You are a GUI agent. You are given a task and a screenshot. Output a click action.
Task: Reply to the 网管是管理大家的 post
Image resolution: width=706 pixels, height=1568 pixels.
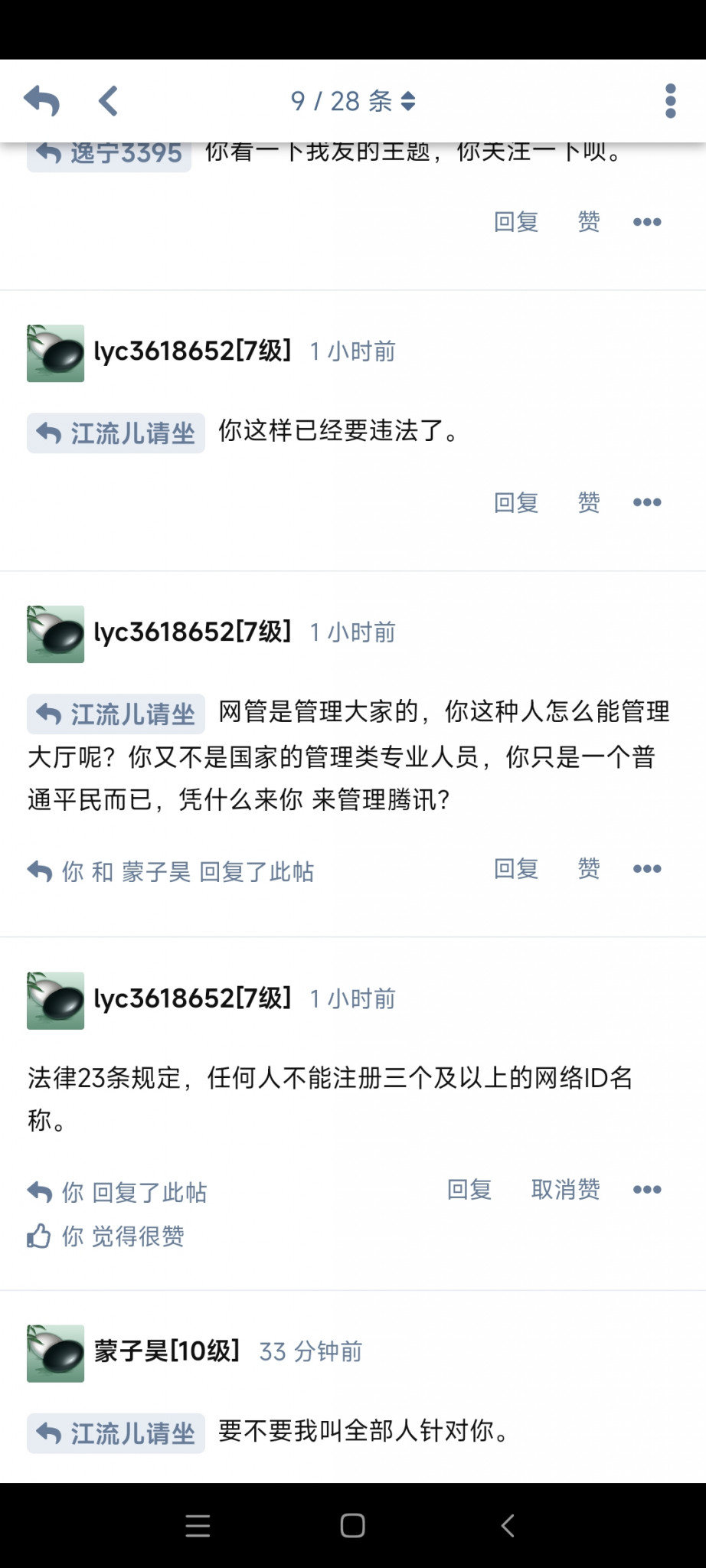(515, 869)
